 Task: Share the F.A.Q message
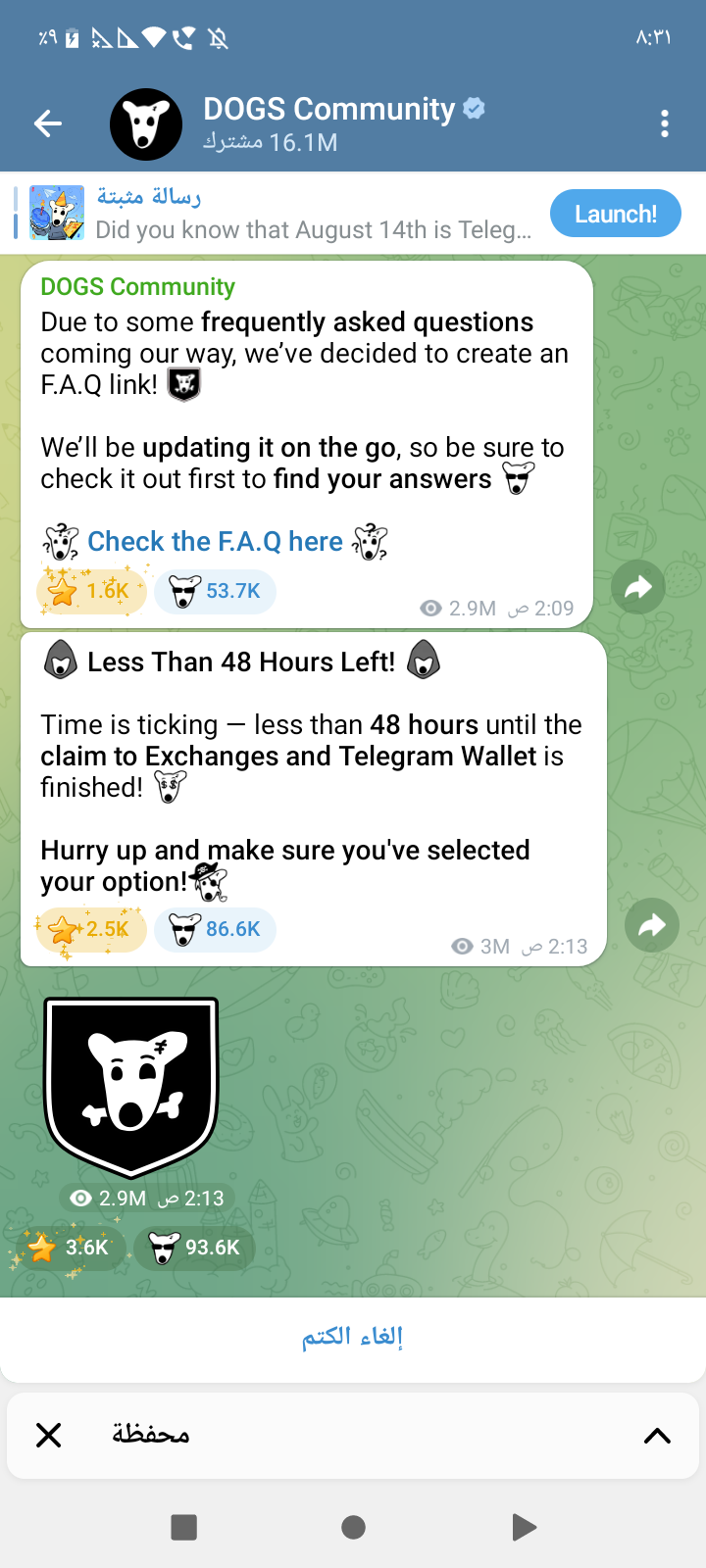(638, 587)
